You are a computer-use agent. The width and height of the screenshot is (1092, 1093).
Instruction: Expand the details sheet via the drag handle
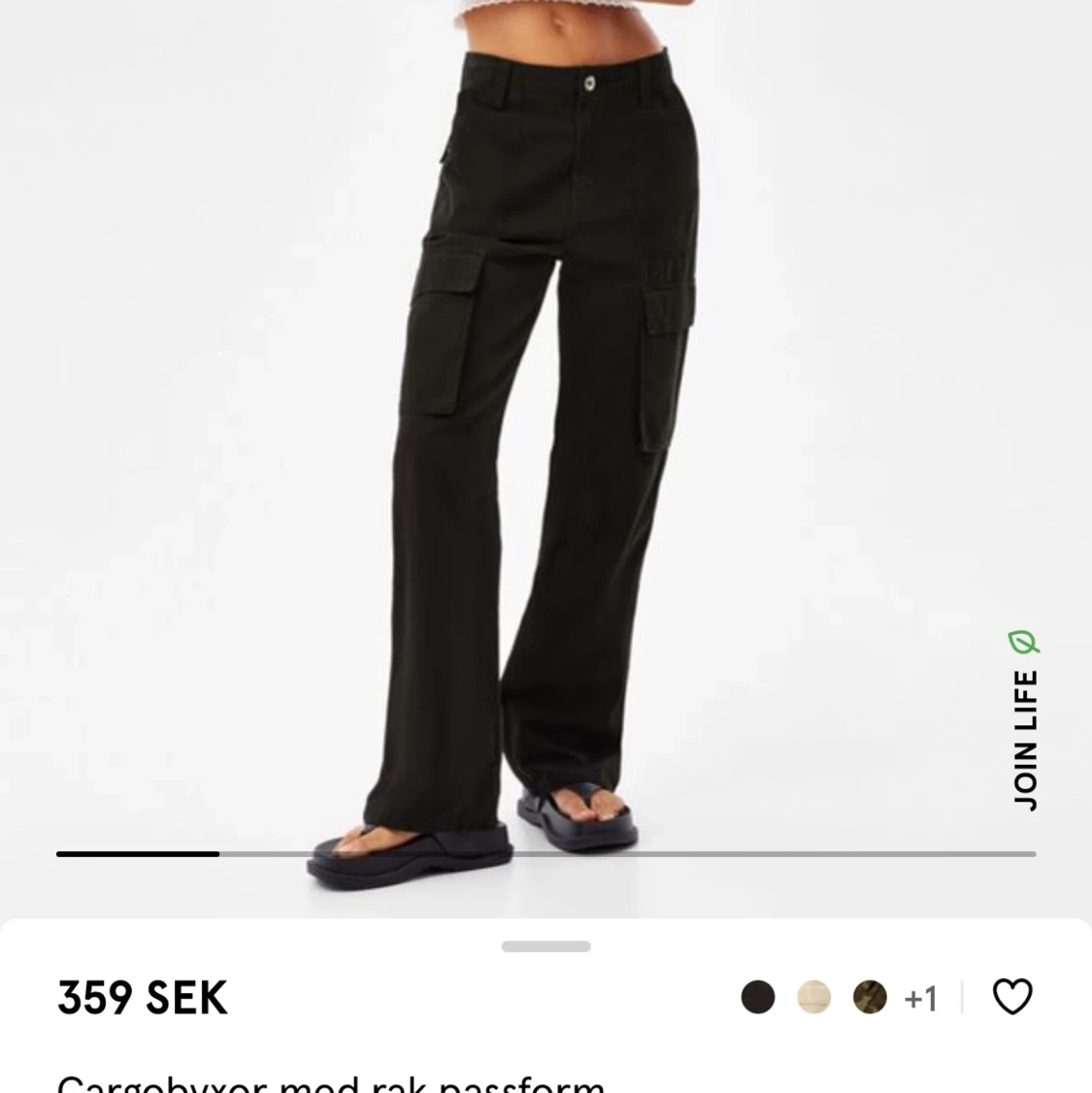546,945
